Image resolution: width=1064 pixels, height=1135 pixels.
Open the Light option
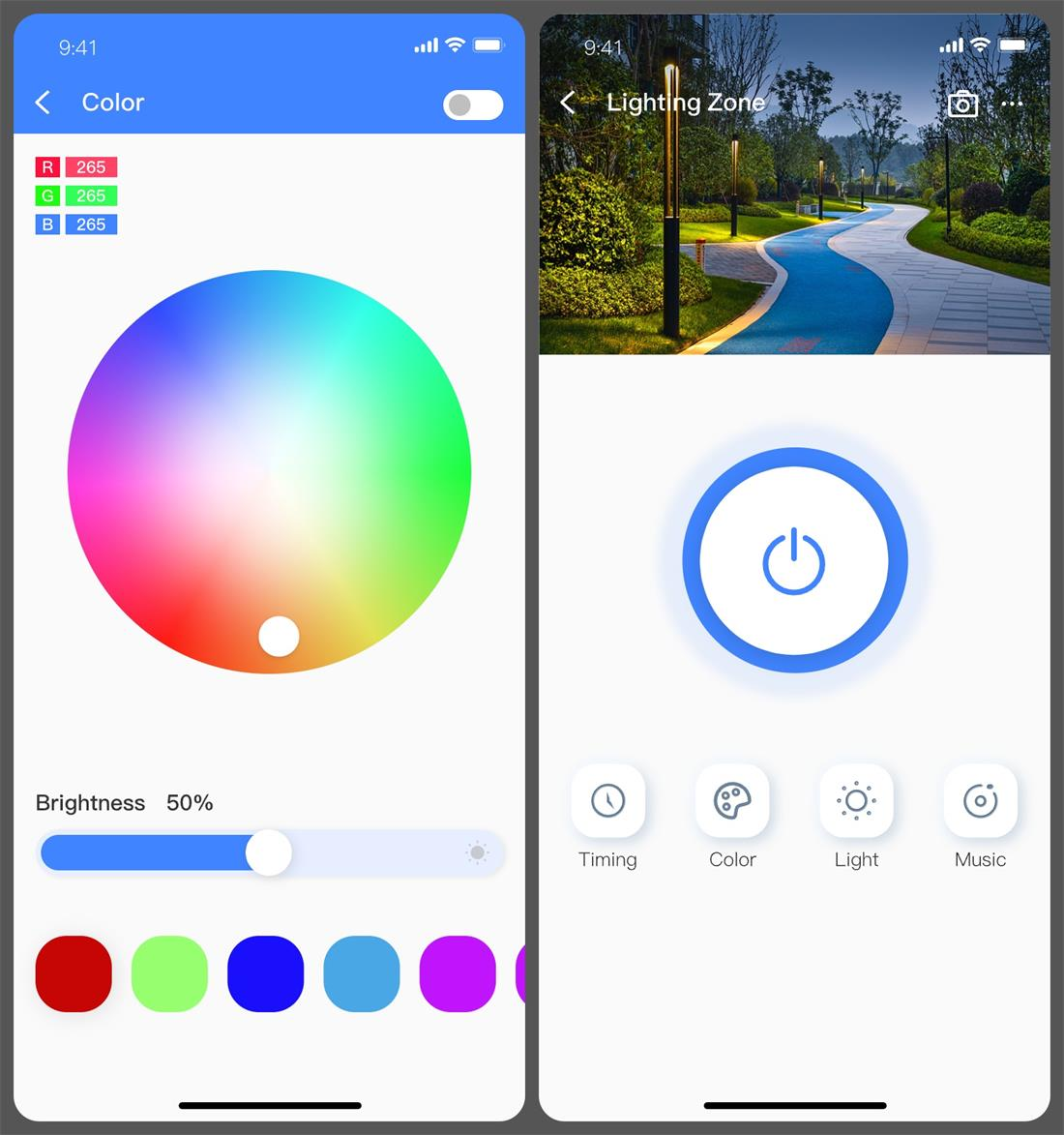click(x=856, y=800)
